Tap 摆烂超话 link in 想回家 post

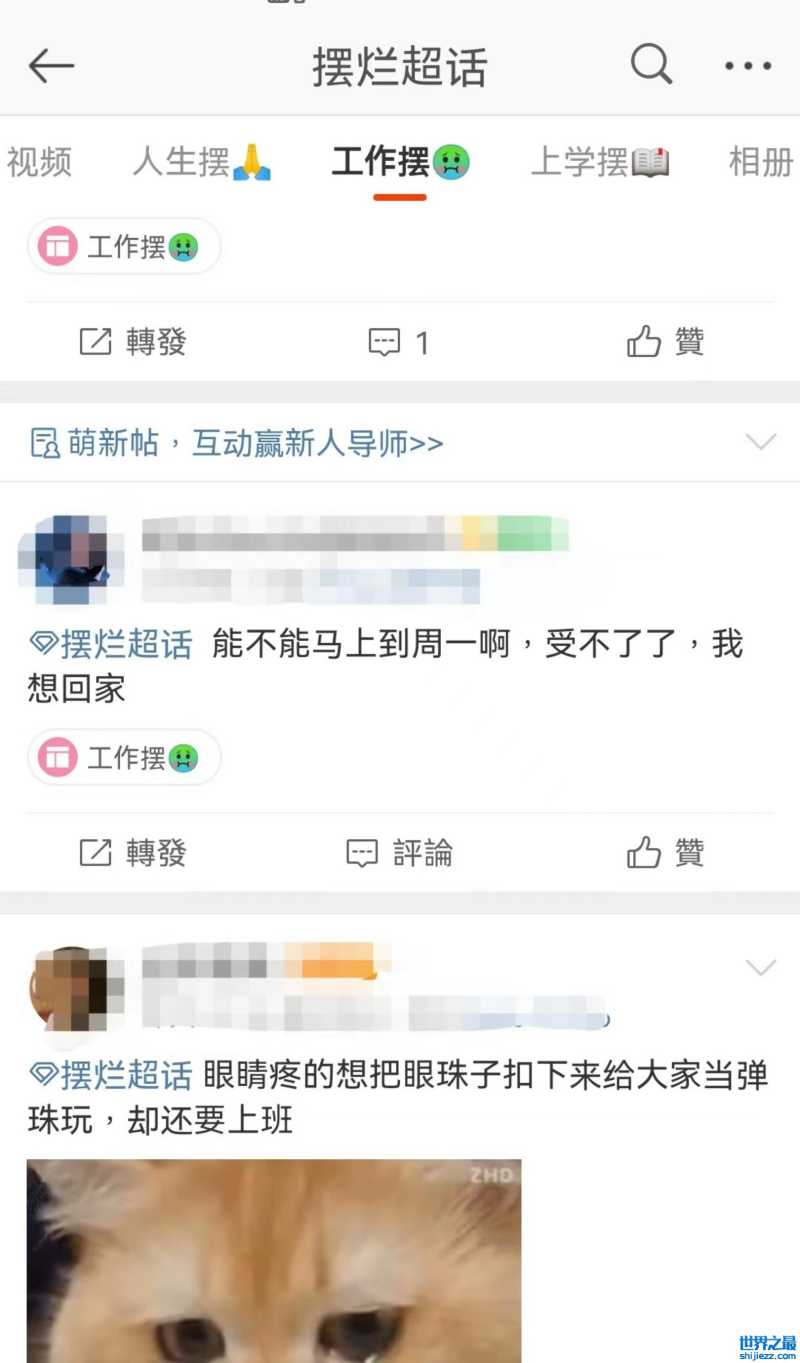coord(111,646)
